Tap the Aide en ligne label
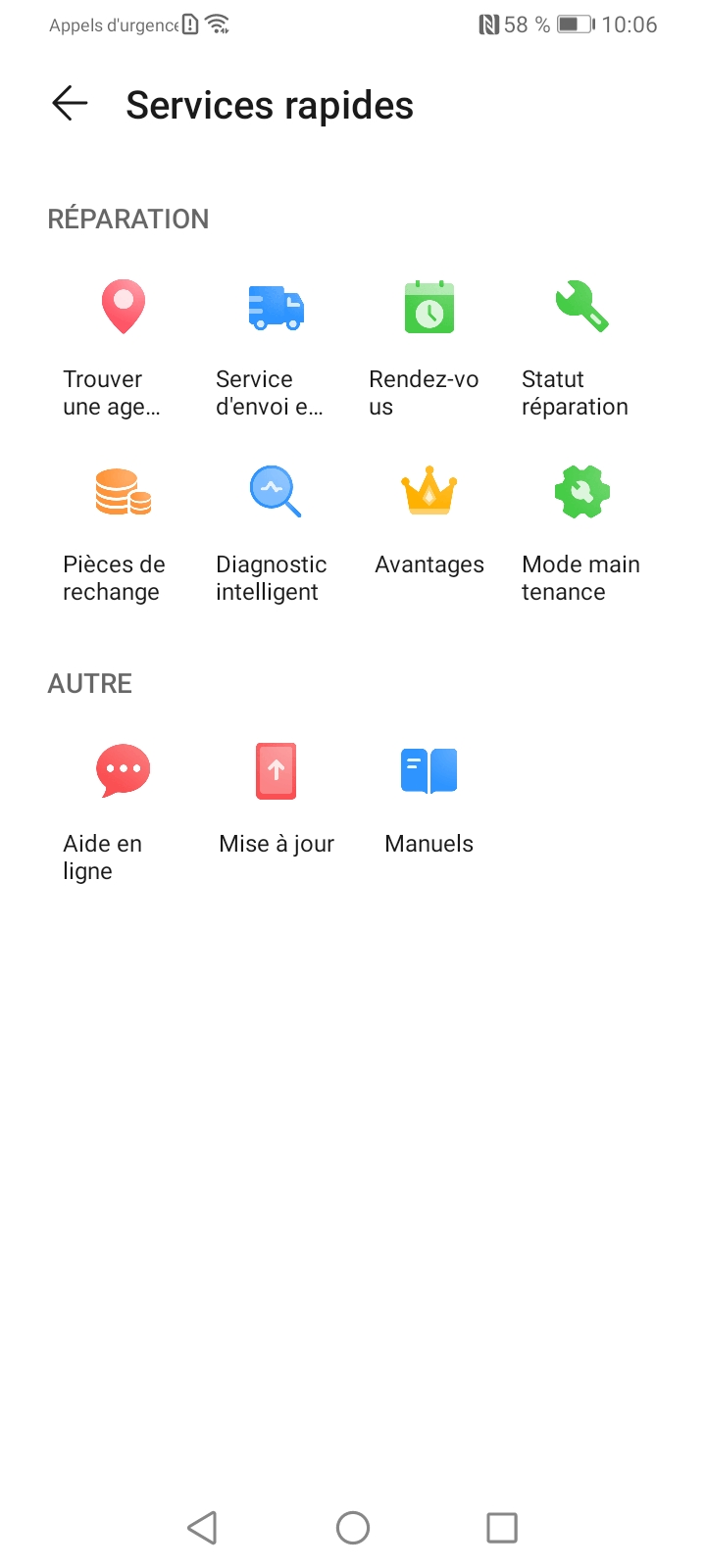The height and width of the screenshot is (1568, 706). point(102,857)
